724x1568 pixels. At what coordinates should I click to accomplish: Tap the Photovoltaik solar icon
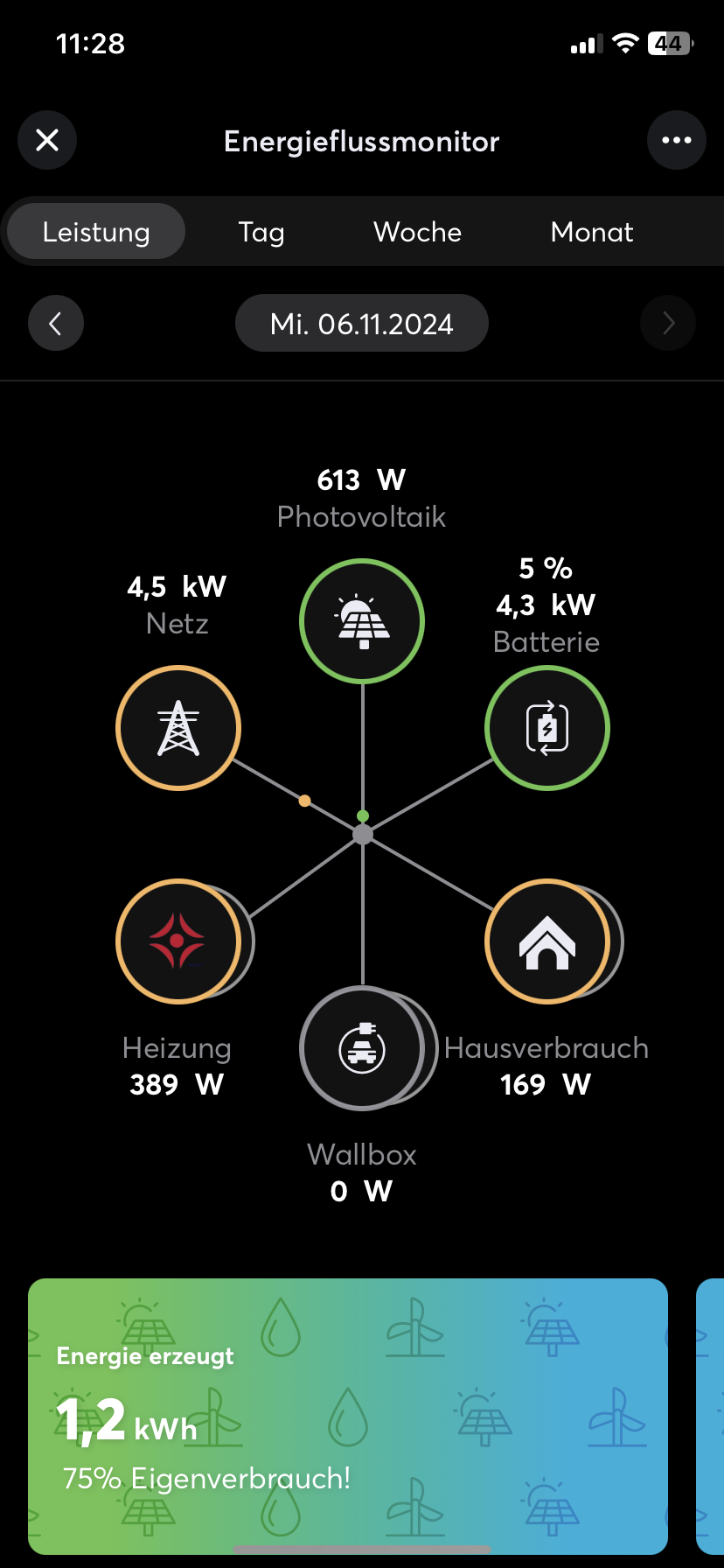tap(362, 621)
